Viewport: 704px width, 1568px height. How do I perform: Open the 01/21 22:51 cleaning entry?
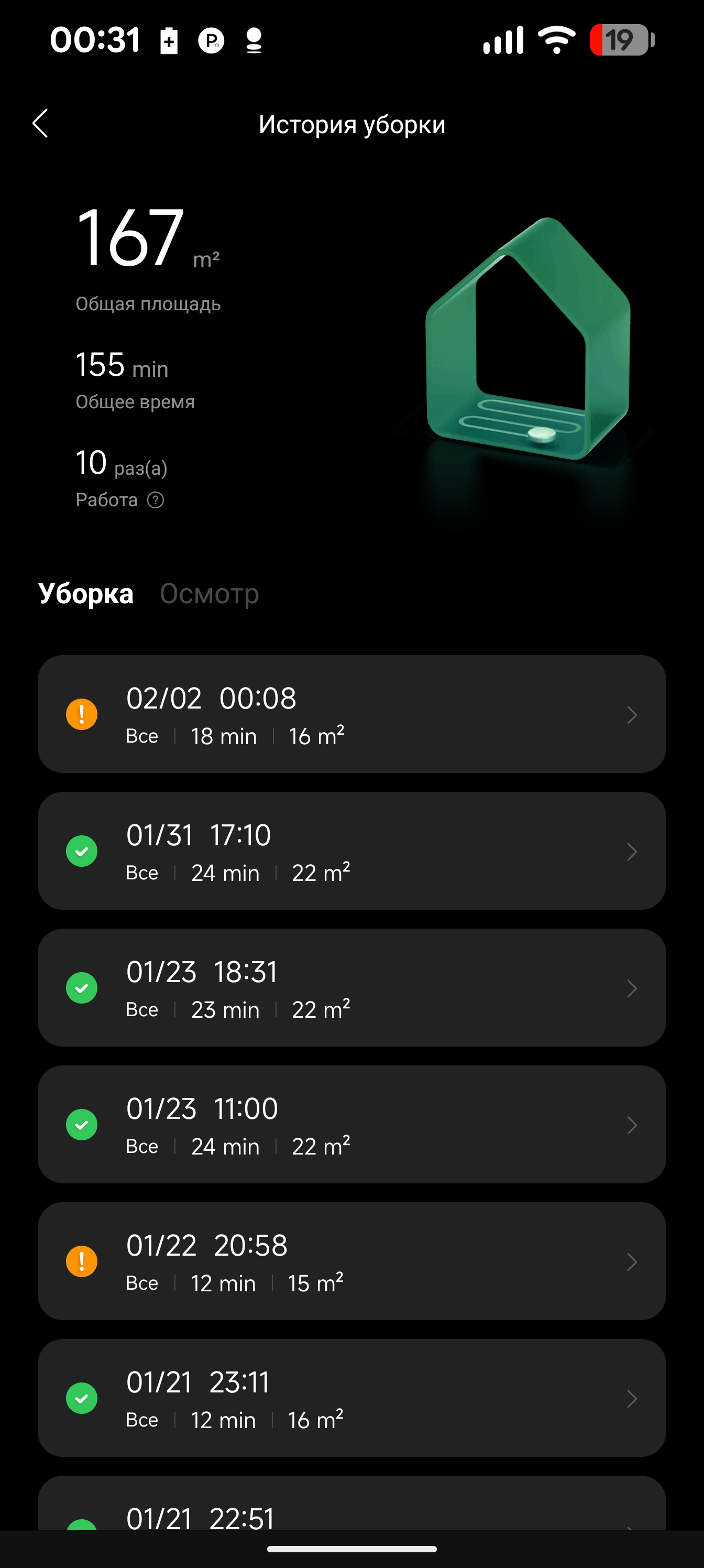[x=351, y=1508]
